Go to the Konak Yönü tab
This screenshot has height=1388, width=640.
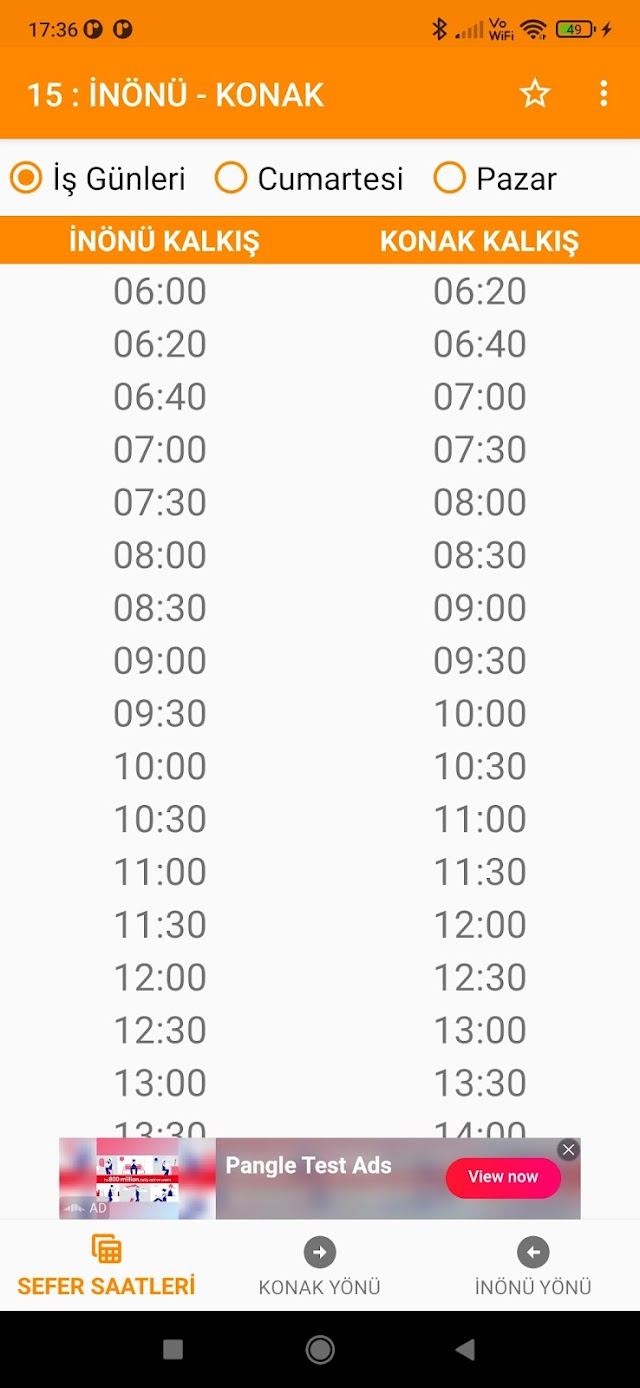pyautogui.click(x=320, y=1266)
